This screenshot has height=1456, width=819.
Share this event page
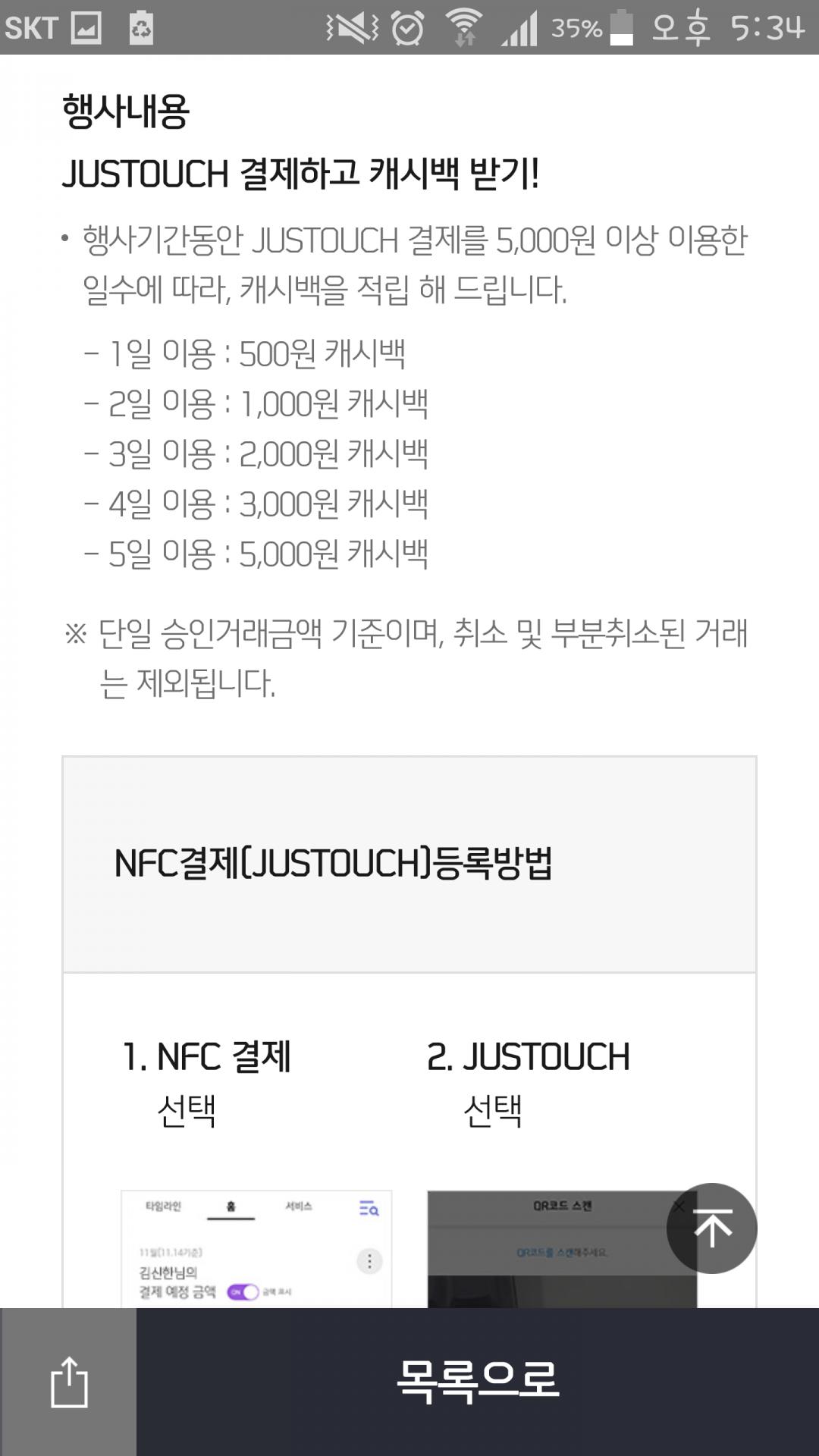(69, 1382)
